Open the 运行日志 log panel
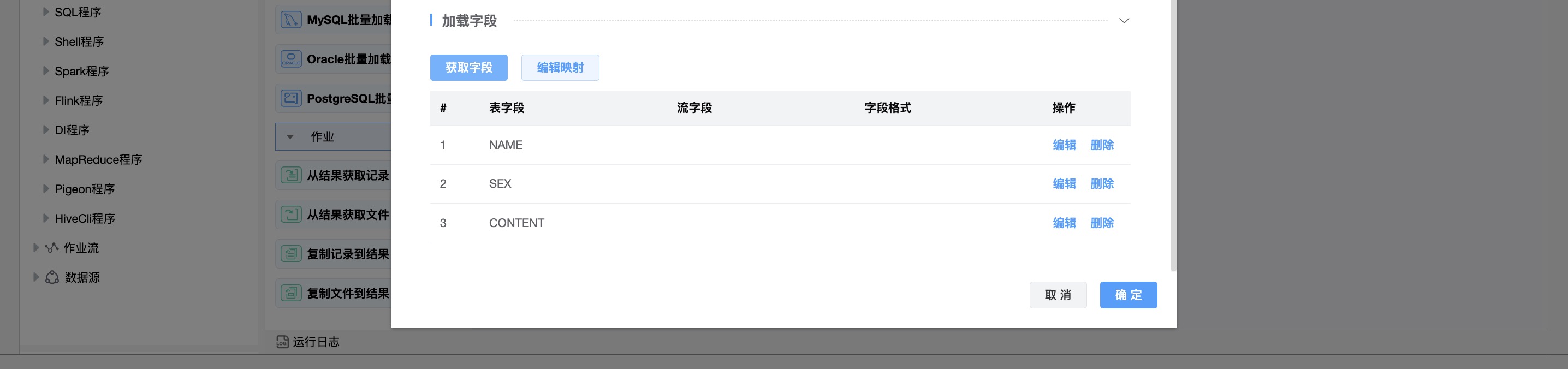Viewport: 1568px width, 369px height. pyautogui.click(x=308, y=342)
